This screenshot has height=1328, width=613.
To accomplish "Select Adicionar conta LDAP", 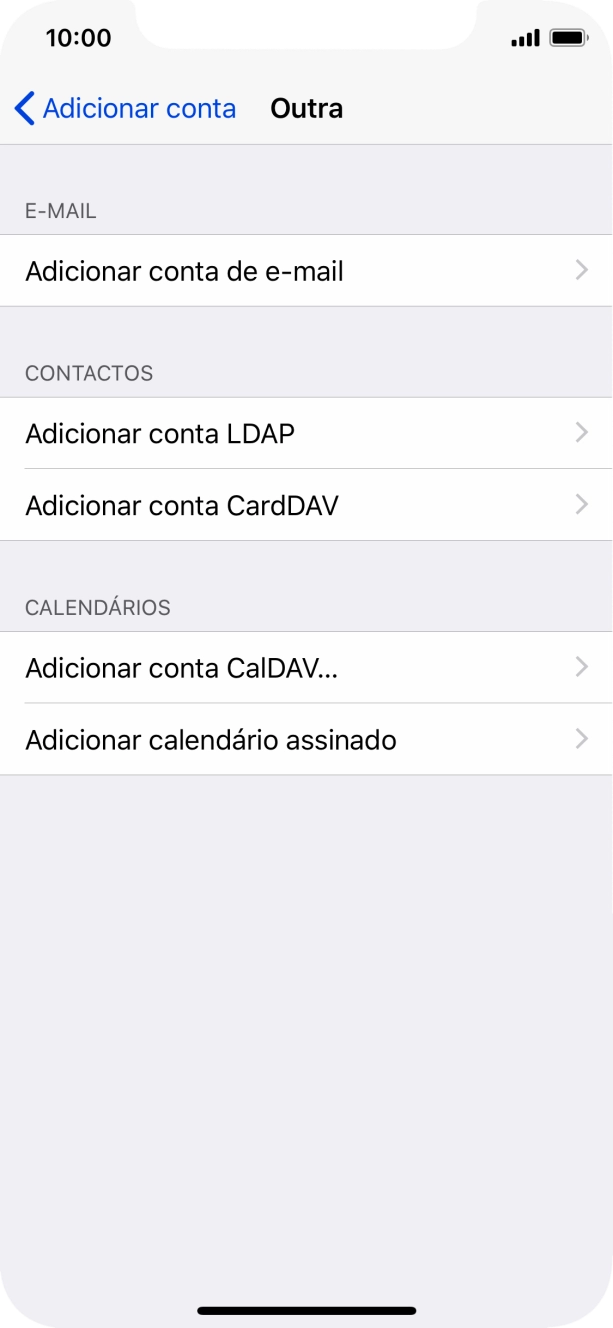I will [x=306, y=434].
